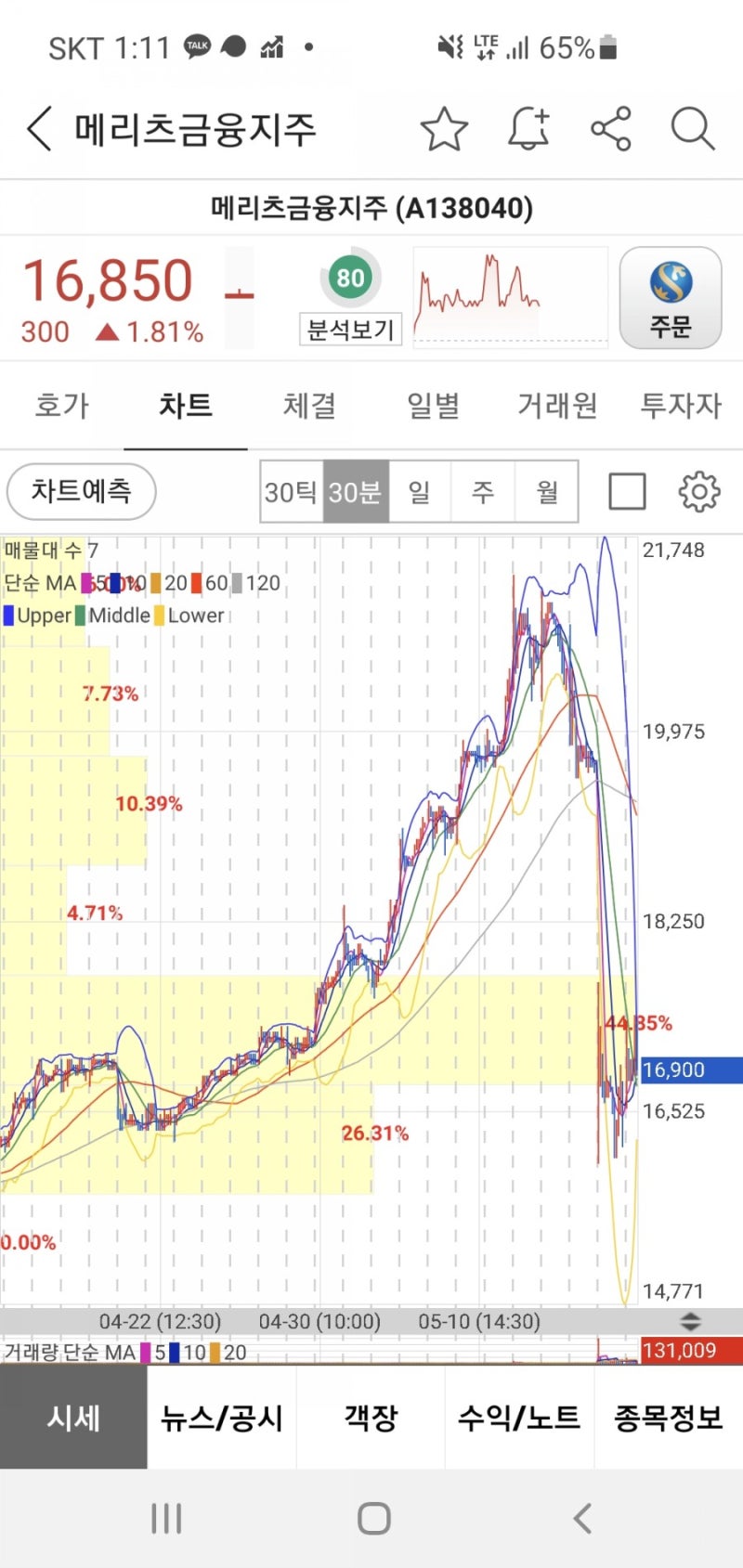Set a price alert via bell icon
Image resolution: width=743 pixels, height=1568 pixels.
(527, 129)
